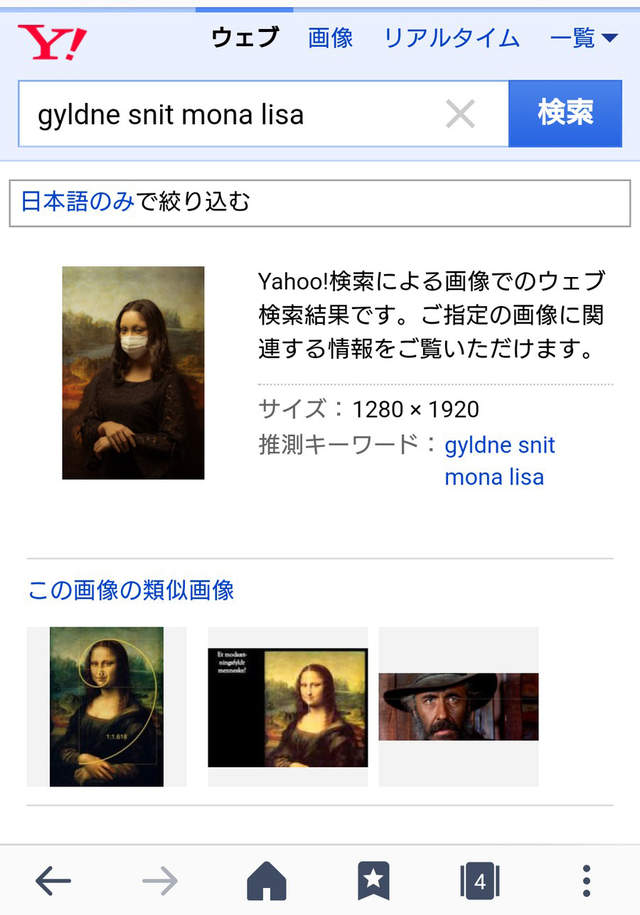Open the masked Mona Lisa source image

(x=133, y=372)
